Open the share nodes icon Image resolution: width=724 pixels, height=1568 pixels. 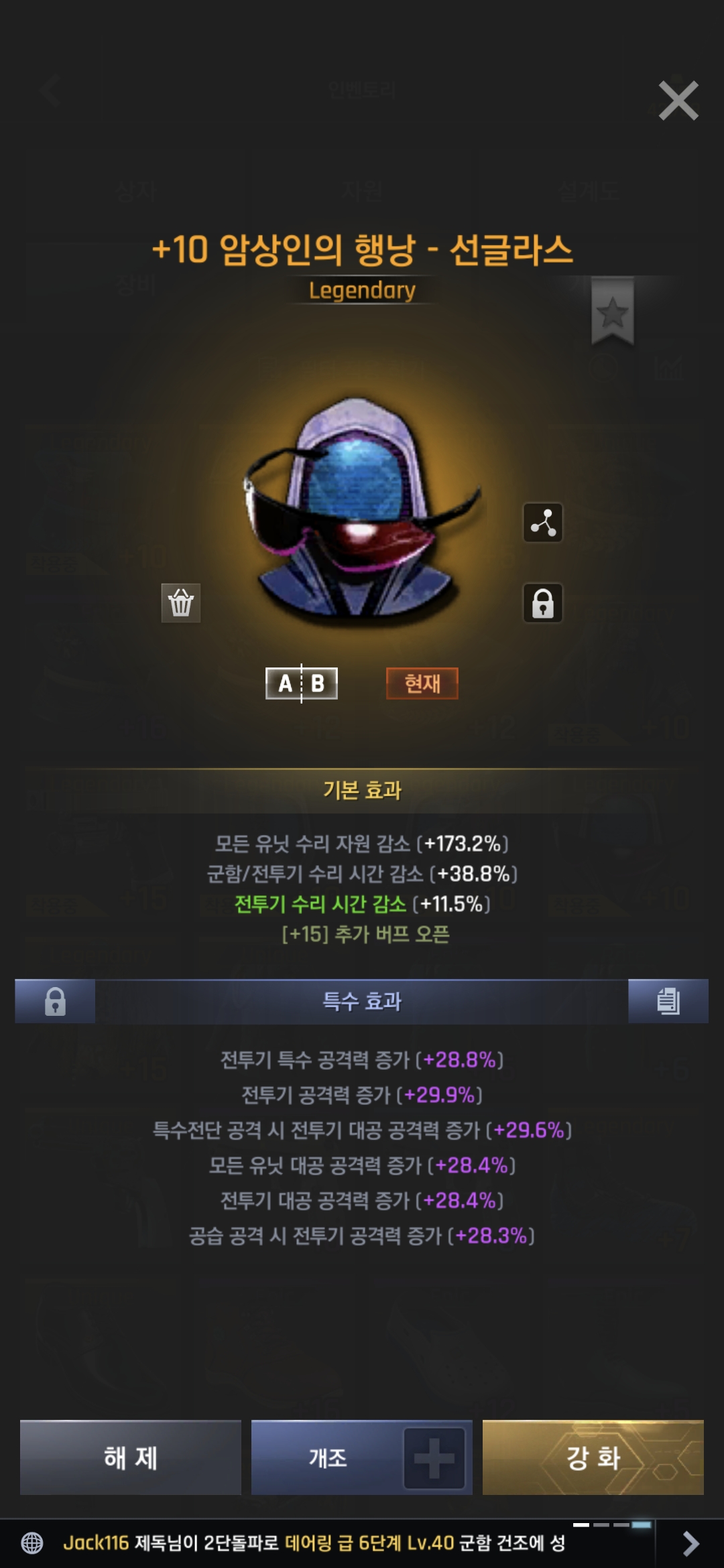pyautogui.click(x=542, y=523)
